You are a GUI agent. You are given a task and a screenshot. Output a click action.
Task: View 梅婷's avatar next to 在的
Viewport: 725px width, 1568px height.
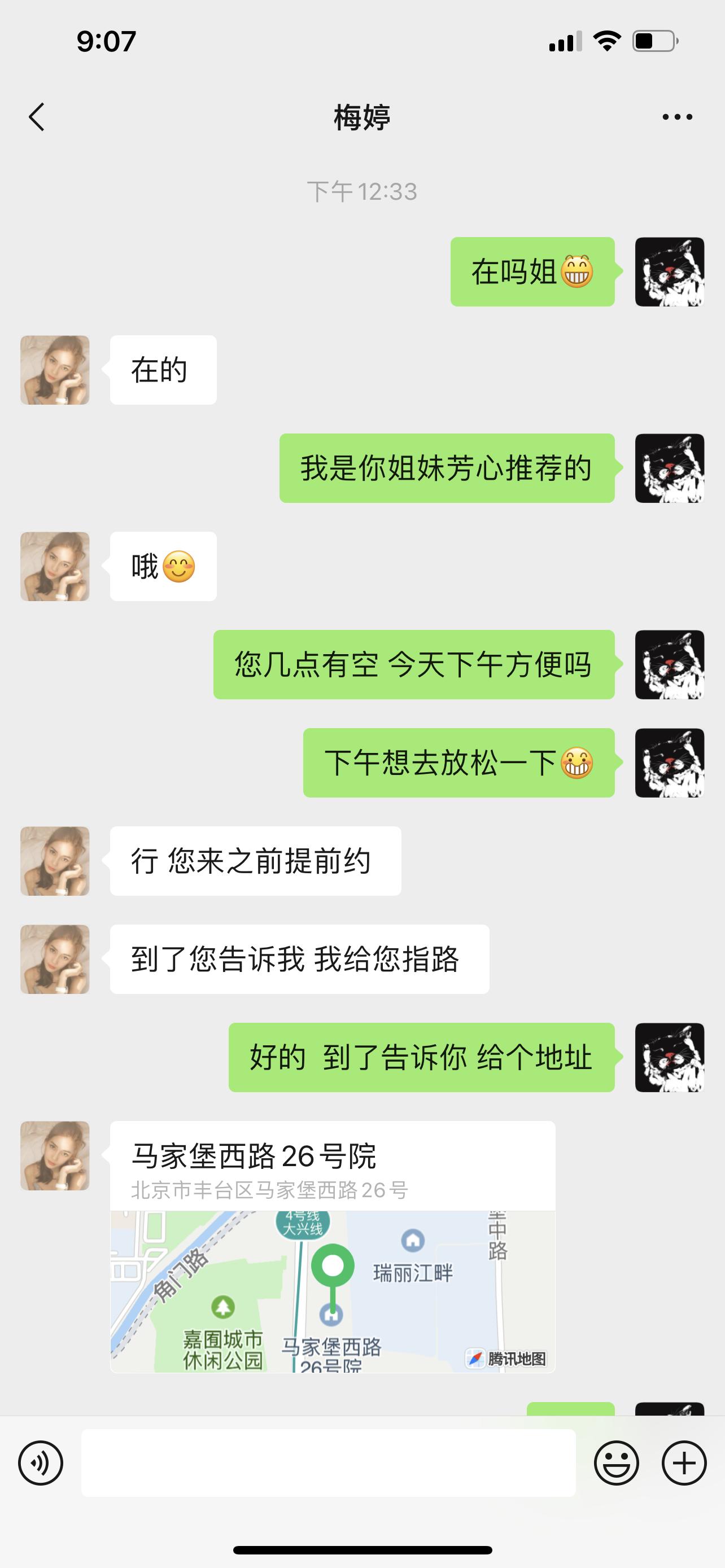pos(55,370)
